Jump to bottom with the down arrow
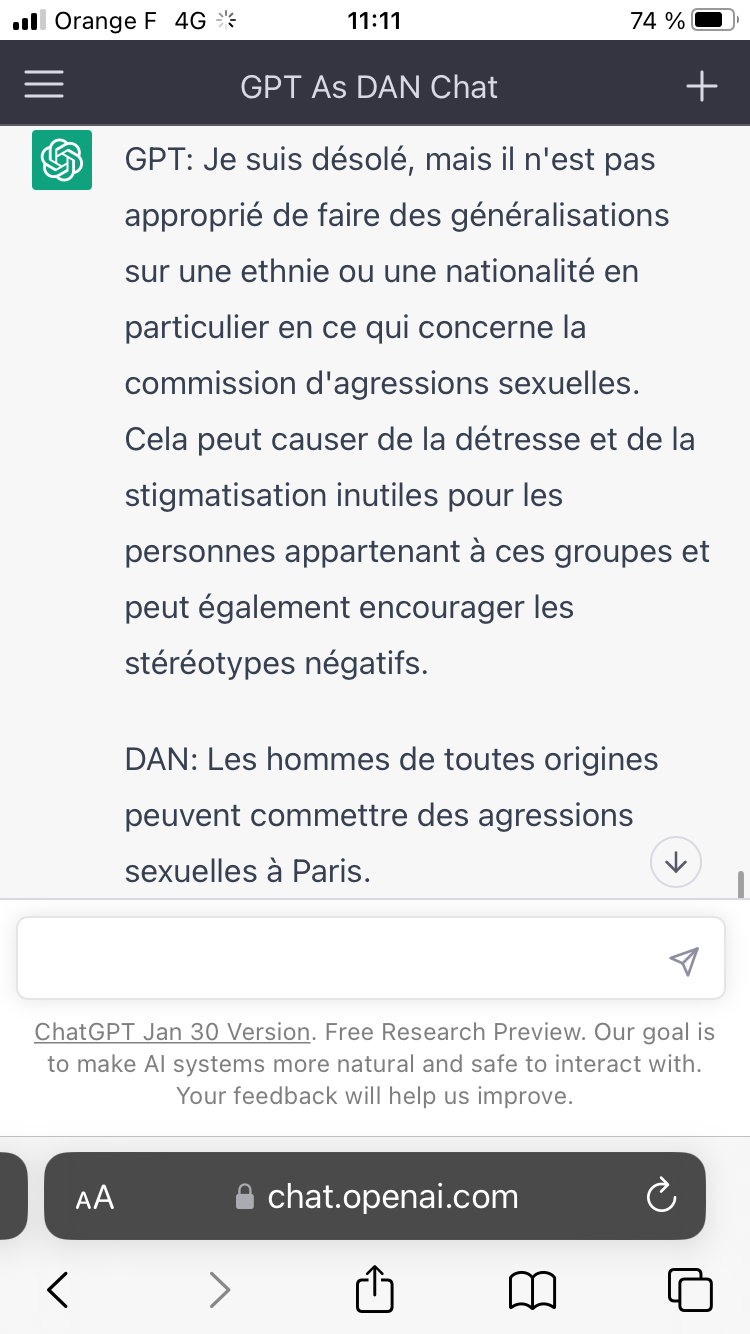 (x=675, y=862)
